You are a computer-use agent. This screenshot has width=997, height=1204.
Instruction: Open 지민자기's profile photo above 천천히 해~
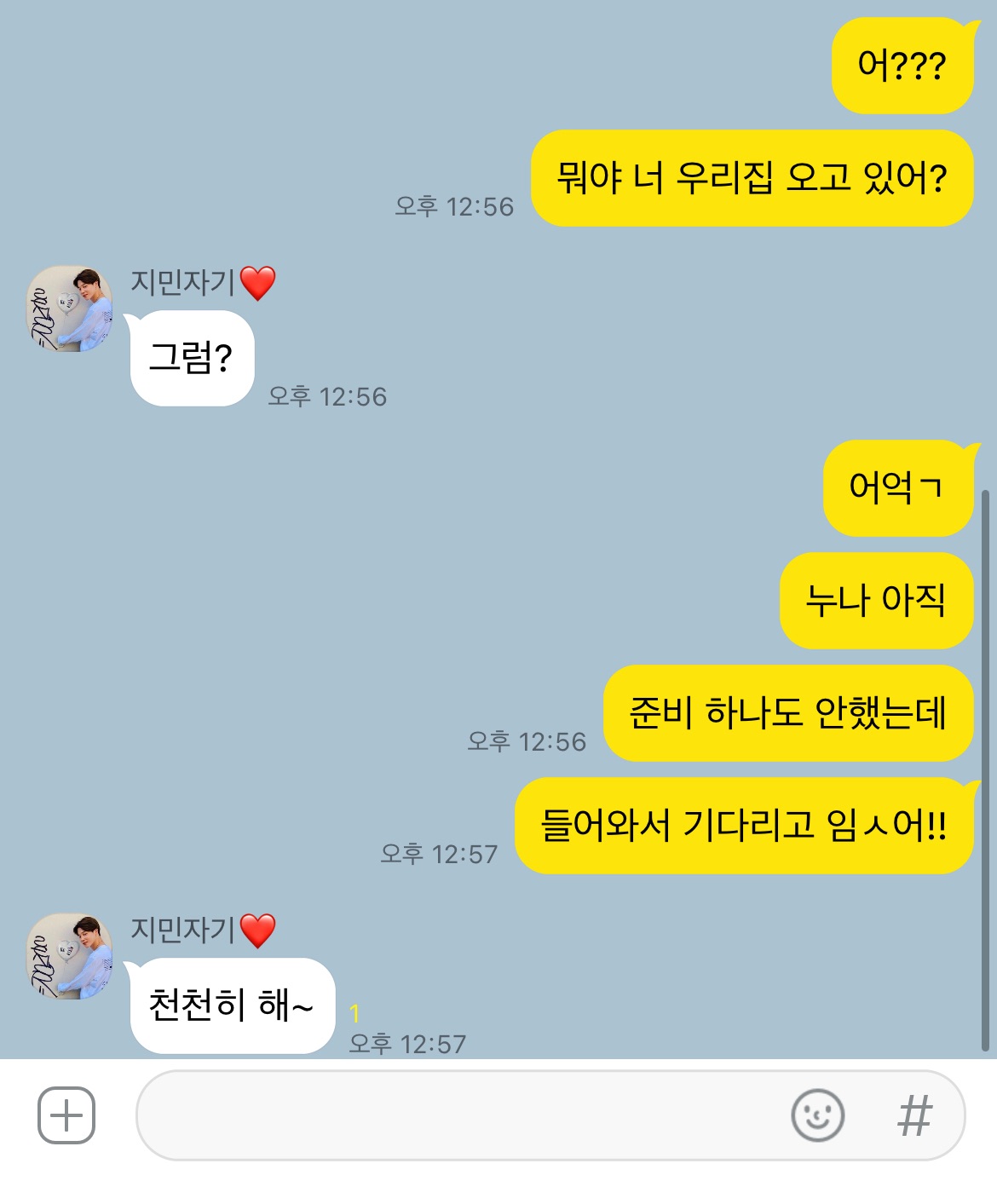69,955
